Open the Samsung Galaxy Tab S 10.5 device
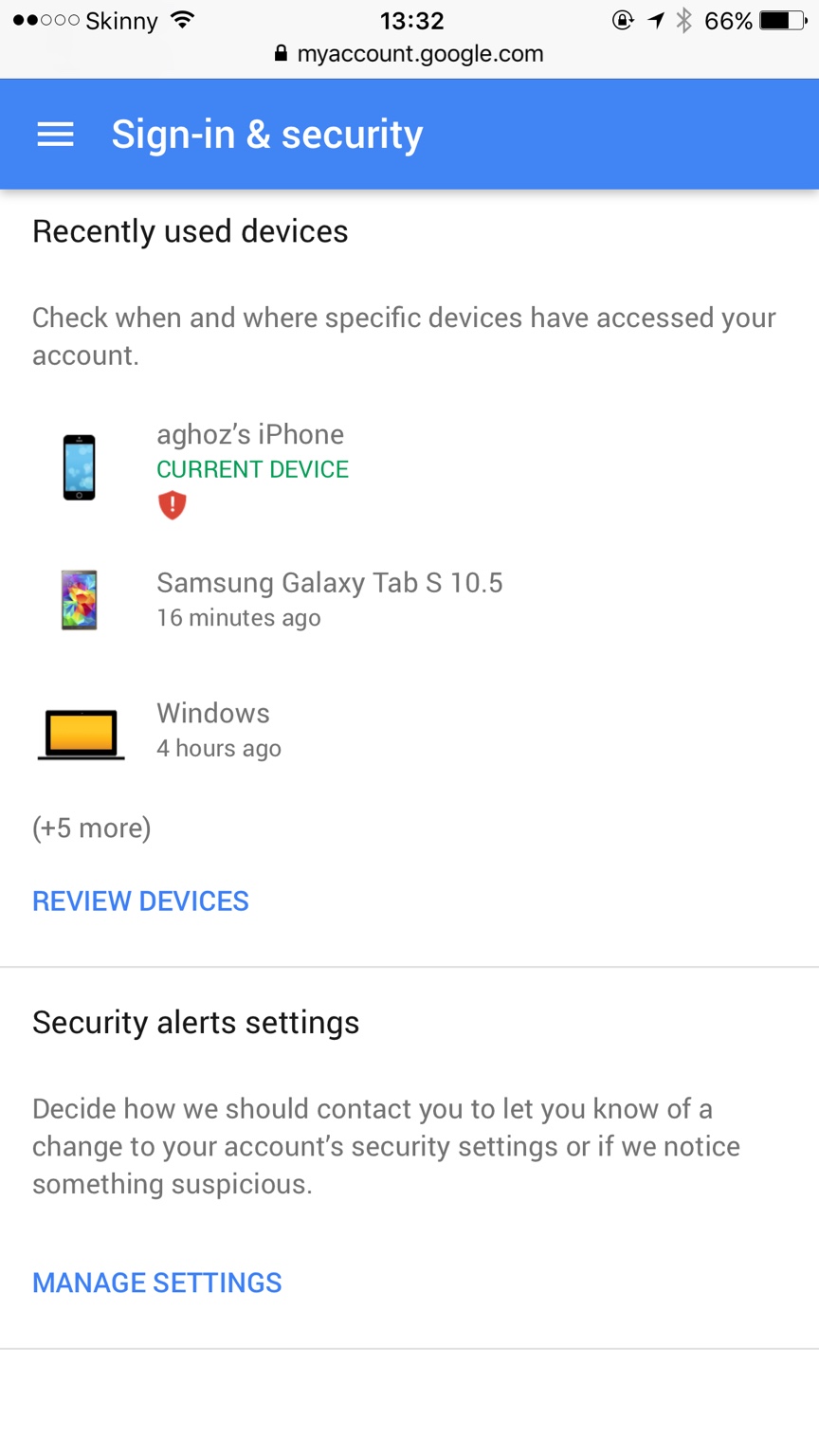The image size is (819, 1456). pyautogui.click(x=409, y=599)
